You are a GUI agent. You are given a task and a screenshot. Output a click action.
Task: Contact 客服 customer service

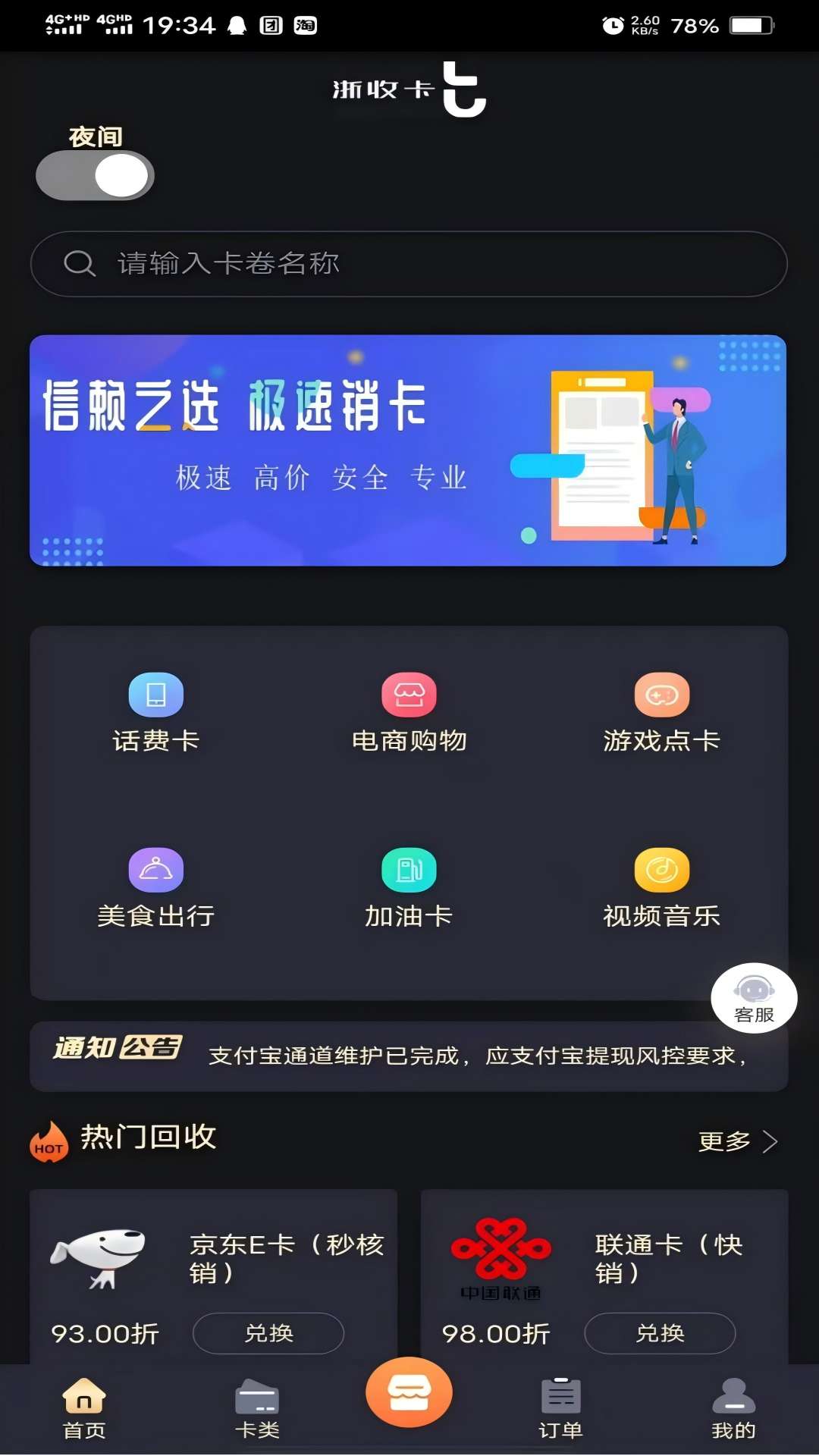click(x=754, y=998)
